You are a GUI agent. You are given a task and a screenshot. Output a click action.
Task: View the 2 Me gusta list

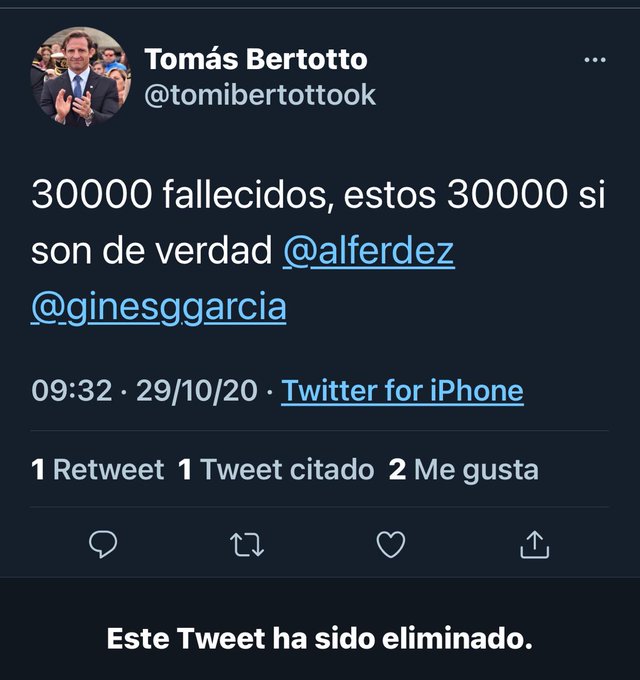pos(463,469)
